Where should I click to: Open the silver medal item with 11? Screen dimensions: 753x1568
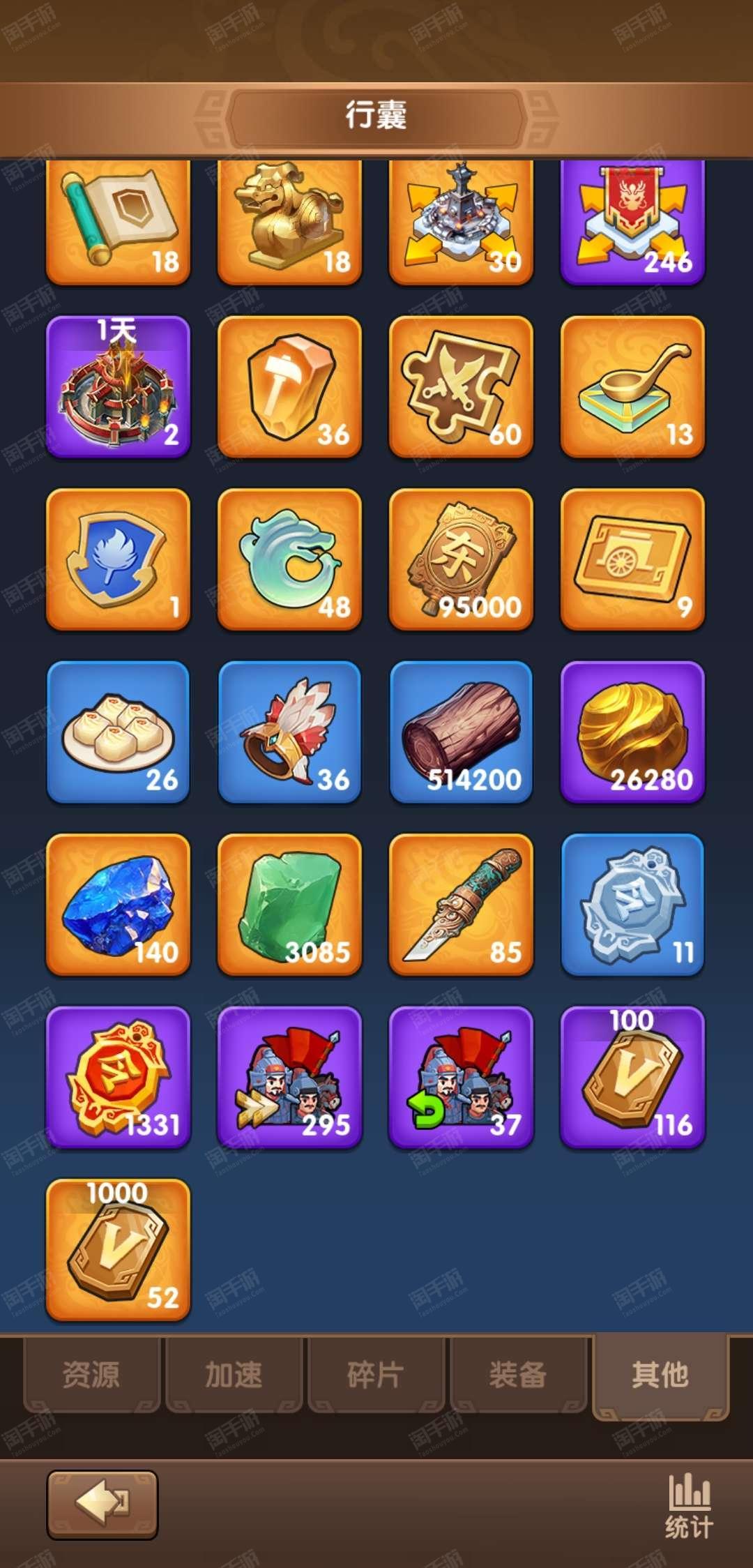632,905
